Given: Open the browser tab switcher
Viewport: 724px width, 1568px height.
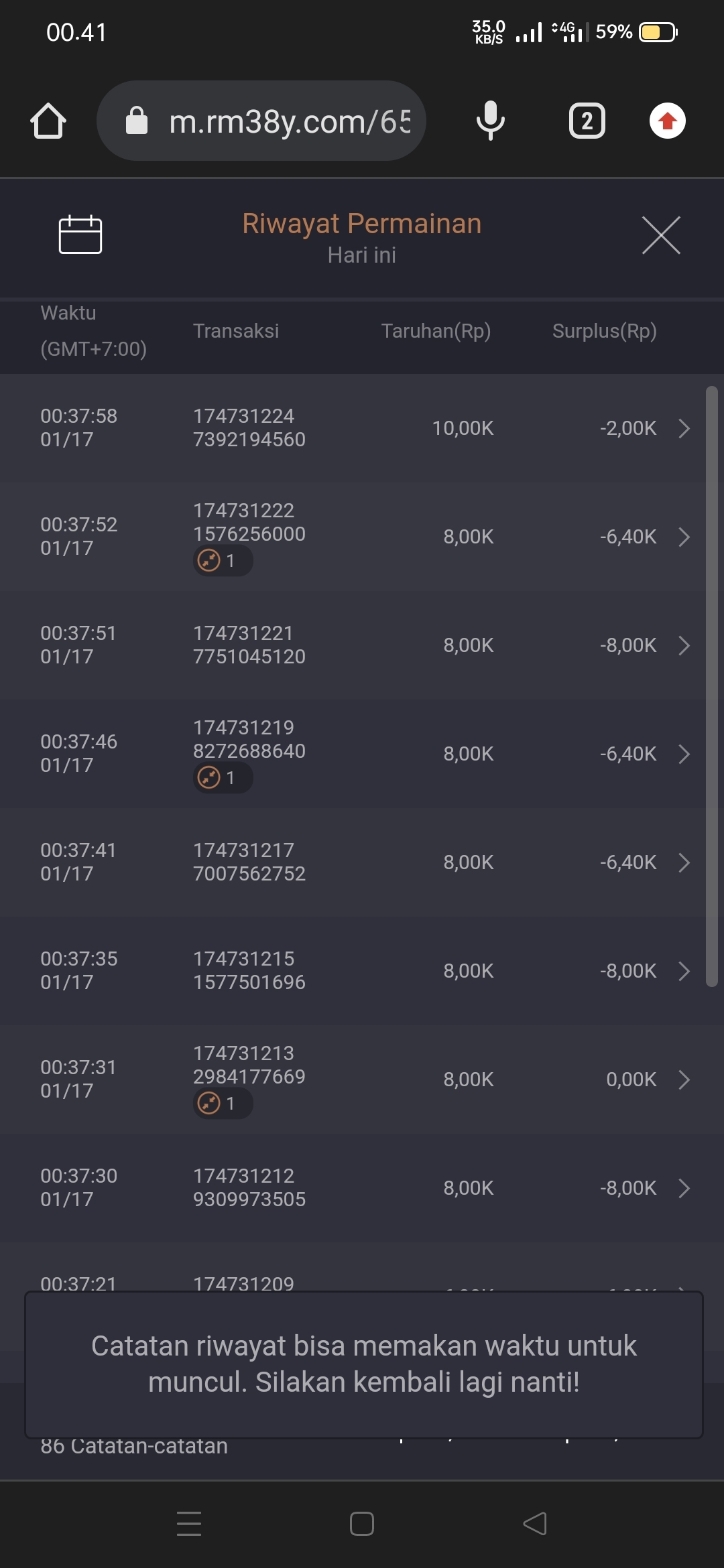Looking at the screenshot, I should (587, 121).
